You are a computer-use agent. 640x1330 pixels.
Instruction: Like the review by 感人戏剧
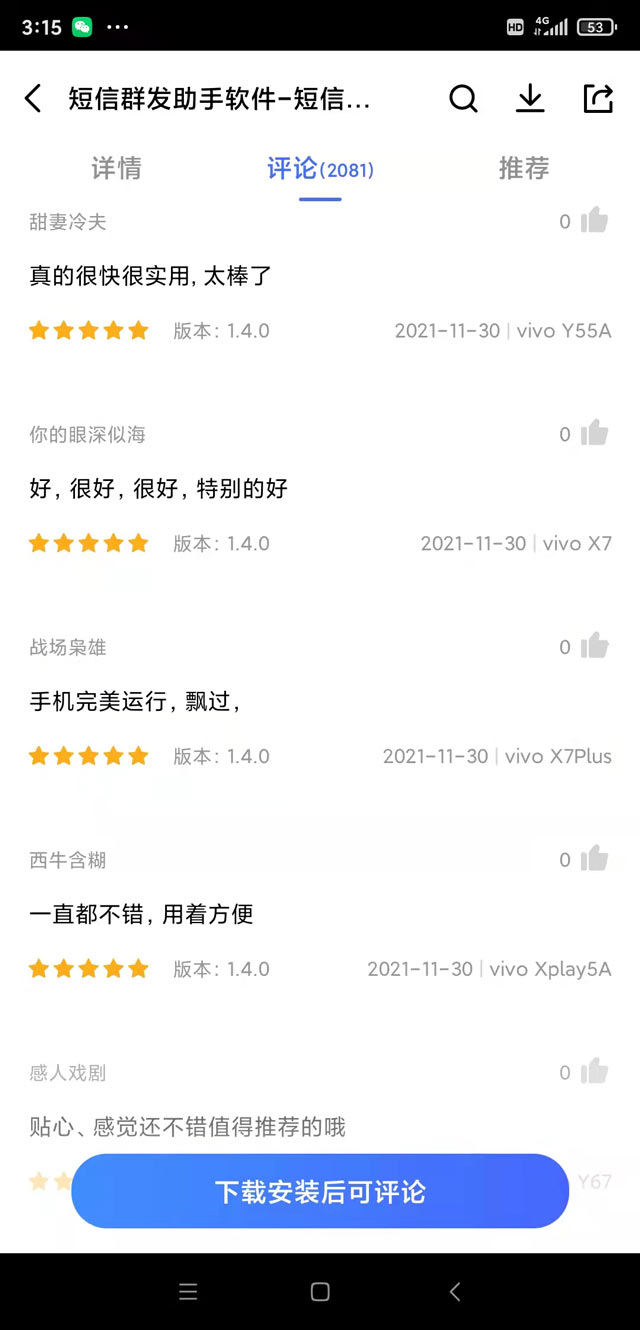click(x=594, y=1072)
